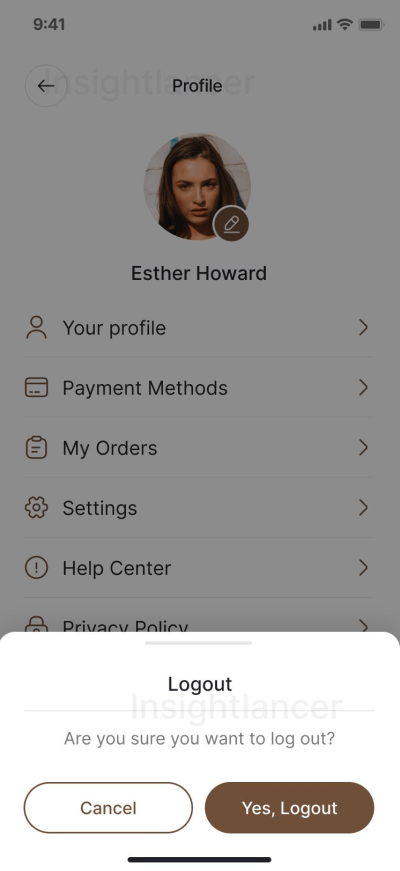Go back using the arrow icon
Viewport: 400px width, 871px height.
46,86
